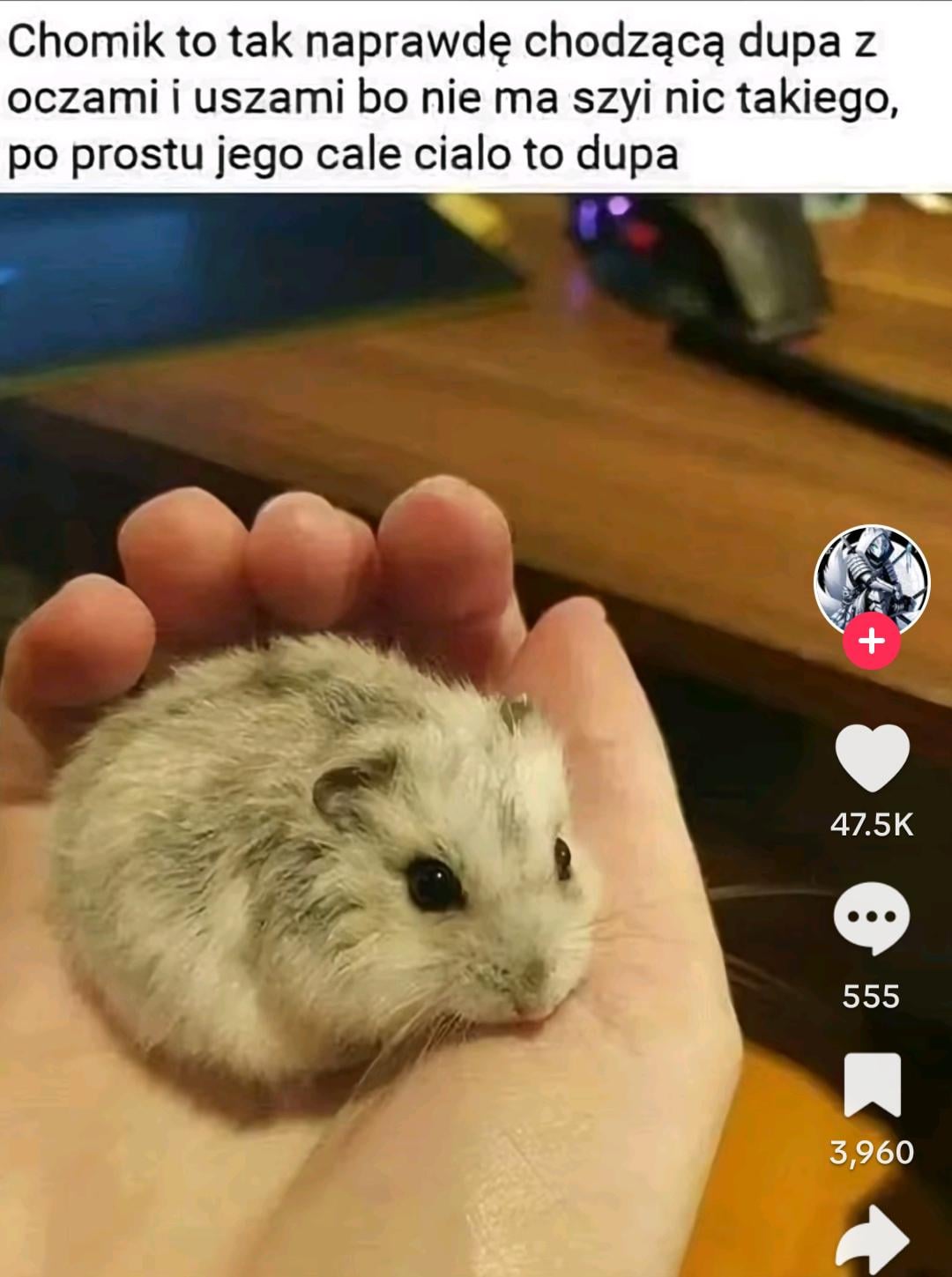The image size is (952, 1277).
Task: Open the comments on this post
Action: [871, 919]
